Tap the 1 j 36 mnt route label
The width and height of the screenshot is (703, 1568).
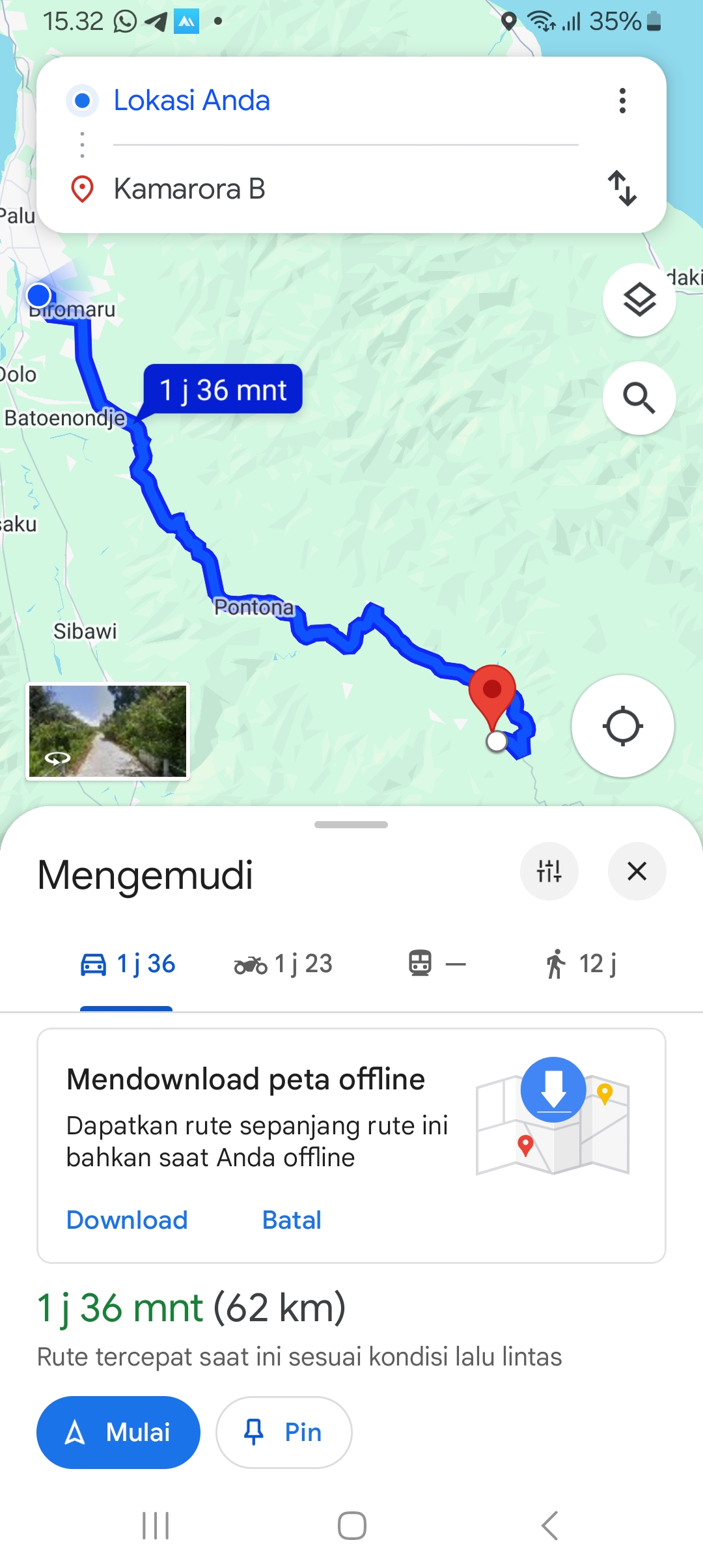(223, 389)
